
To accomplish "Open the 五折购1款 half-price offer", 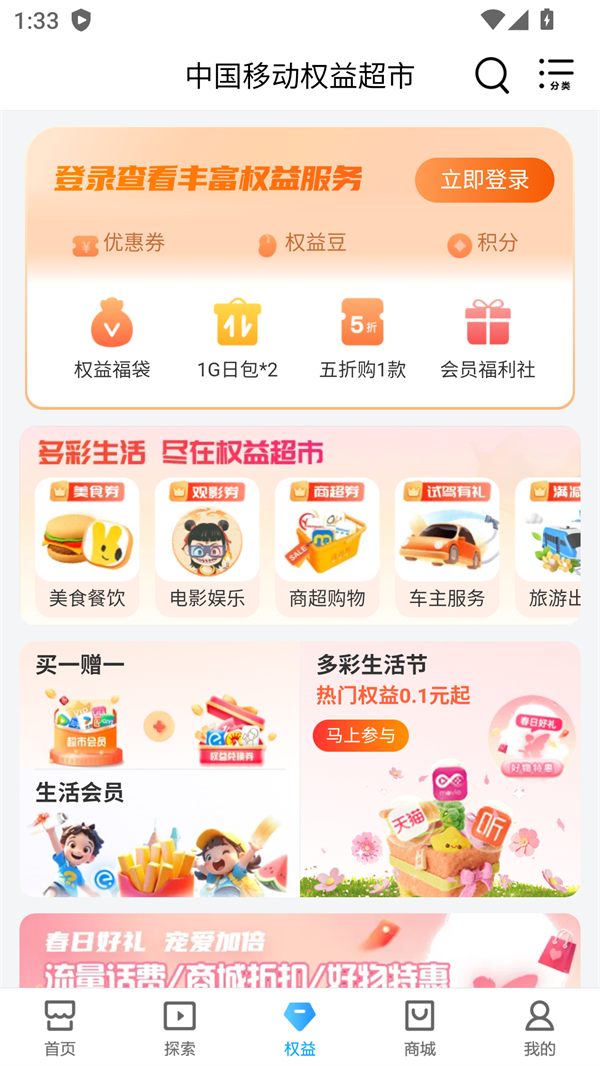I will click(x=362, y=339).
